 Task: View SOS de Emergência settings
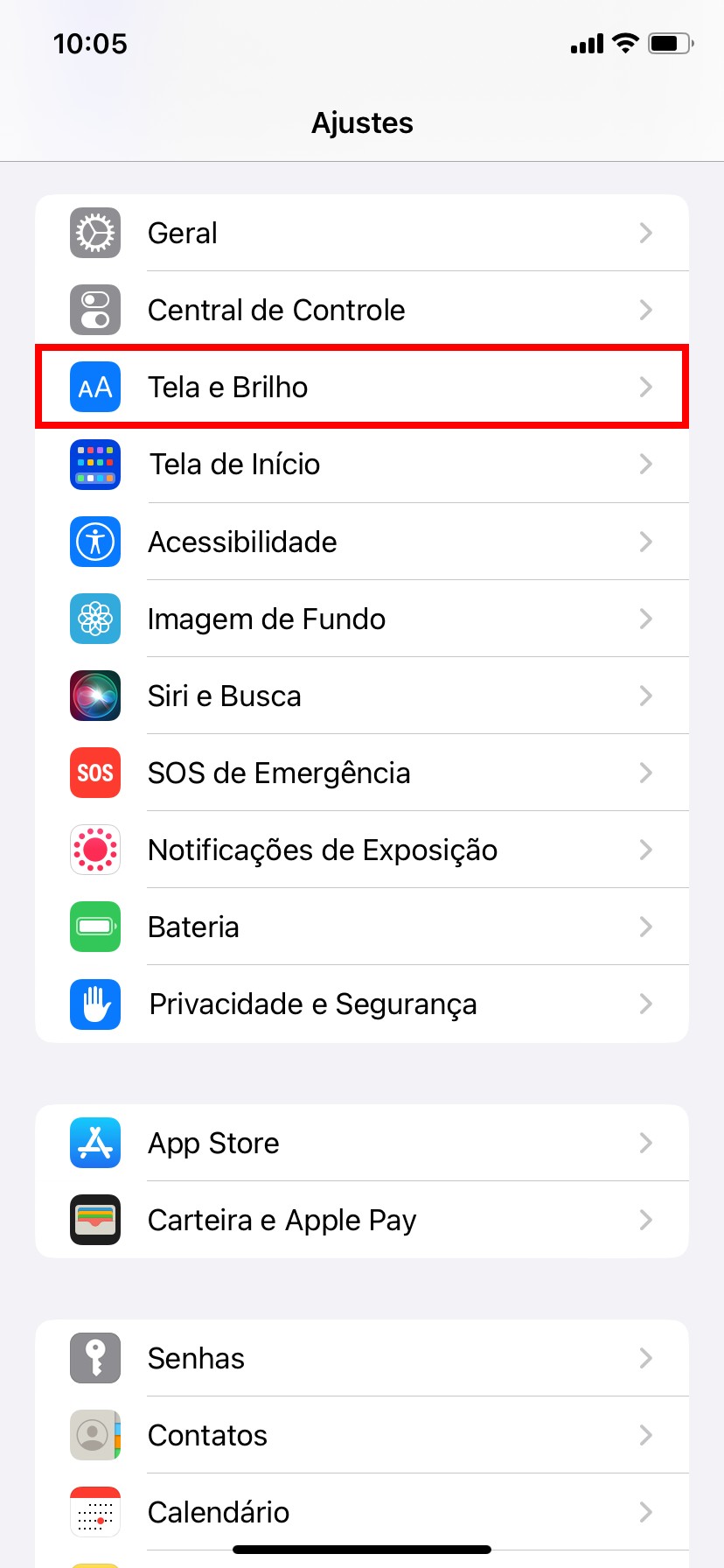(x=362, y=773)
